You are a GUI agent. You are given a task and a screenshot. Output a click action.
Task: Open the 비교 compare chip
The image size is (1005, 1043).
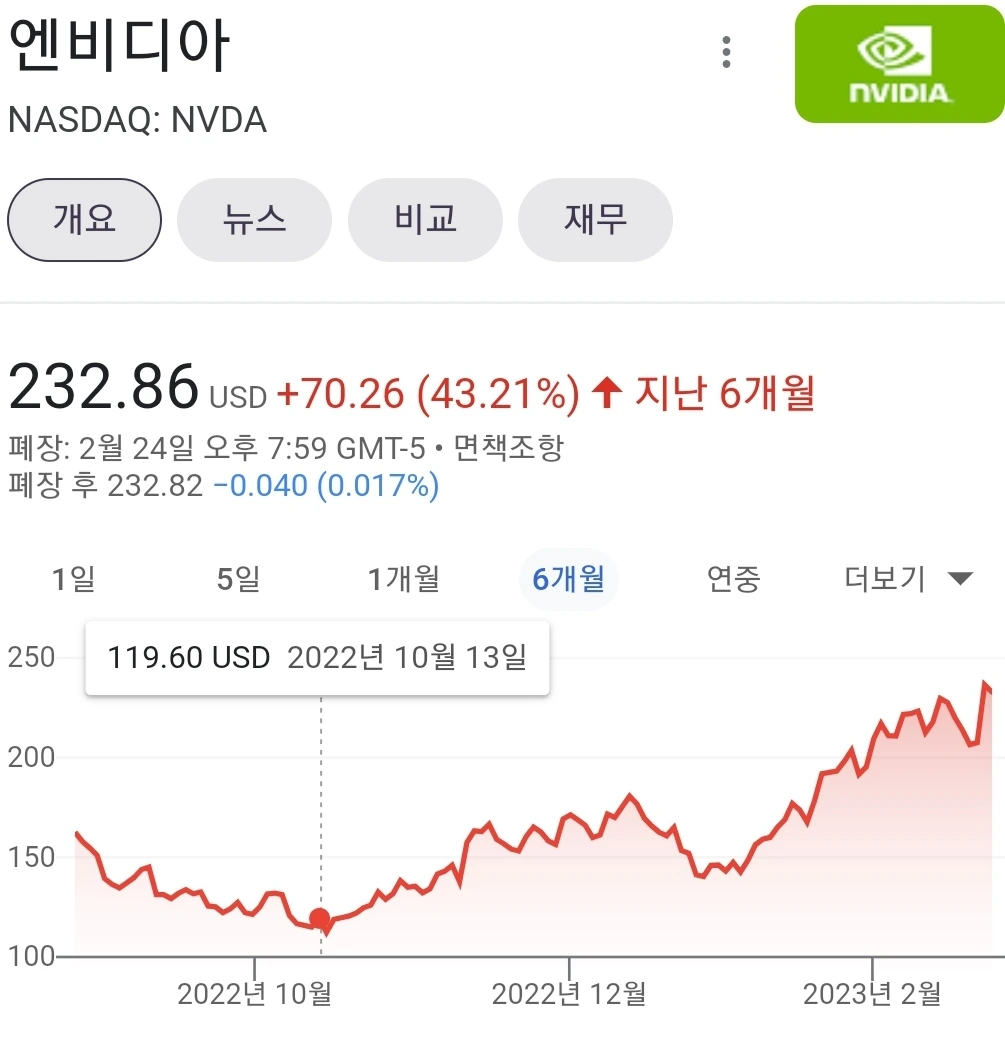[x=425, y=220]
